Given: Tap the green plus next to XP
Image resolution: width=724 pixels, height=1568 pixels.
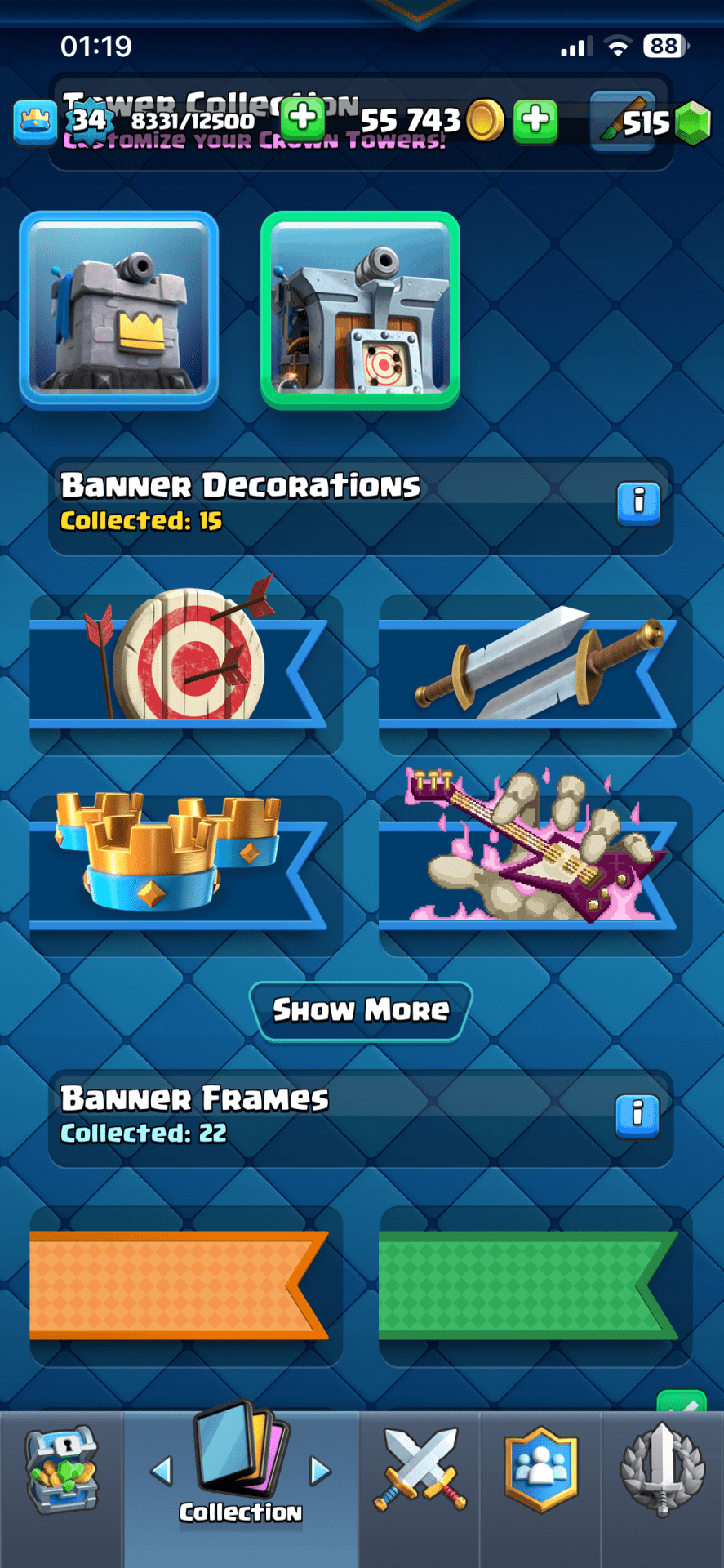Looking at the screenshot, I should pyautogui.click(x=303, y=118).
